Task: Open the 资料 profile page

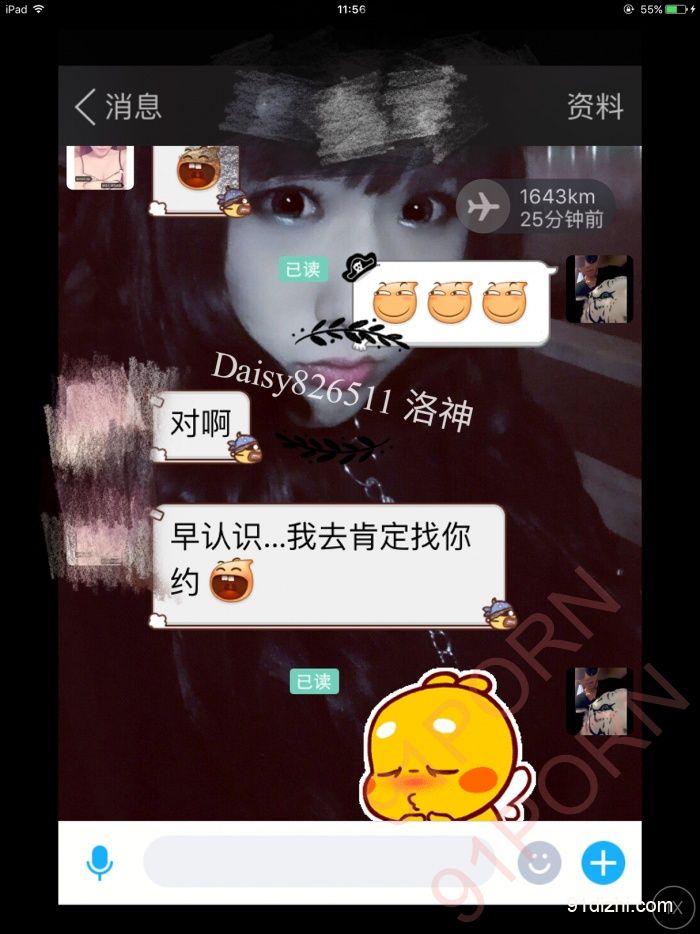Action: click(595, 106)
